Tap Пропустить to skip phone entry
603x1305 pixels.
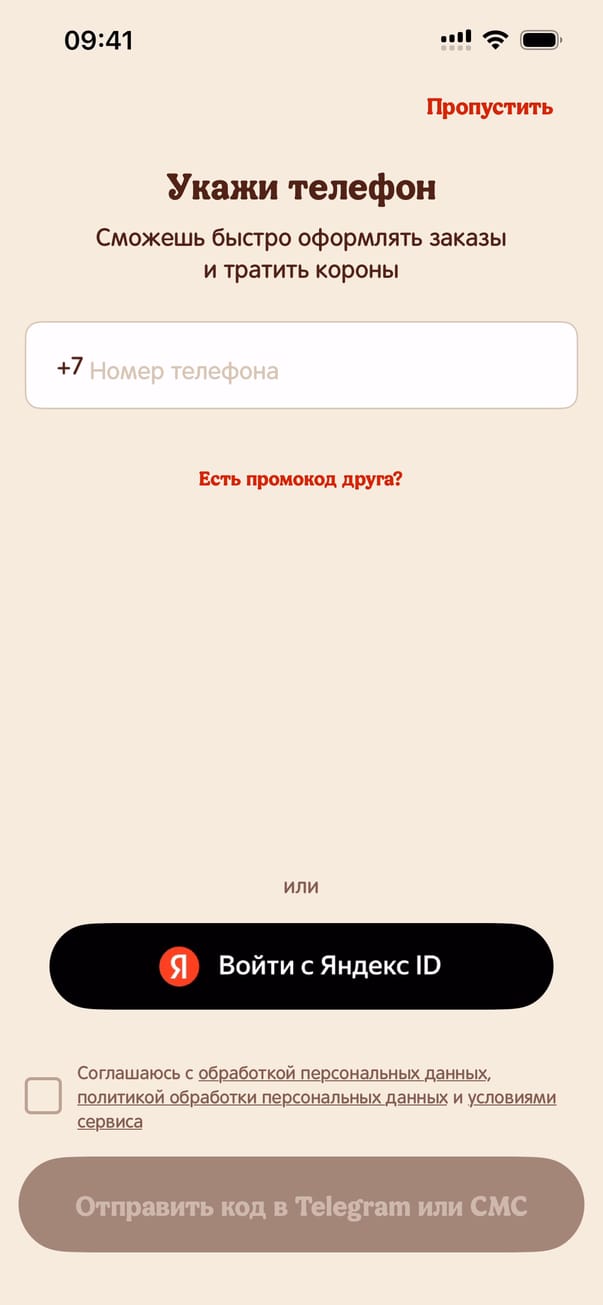point(489,107)
